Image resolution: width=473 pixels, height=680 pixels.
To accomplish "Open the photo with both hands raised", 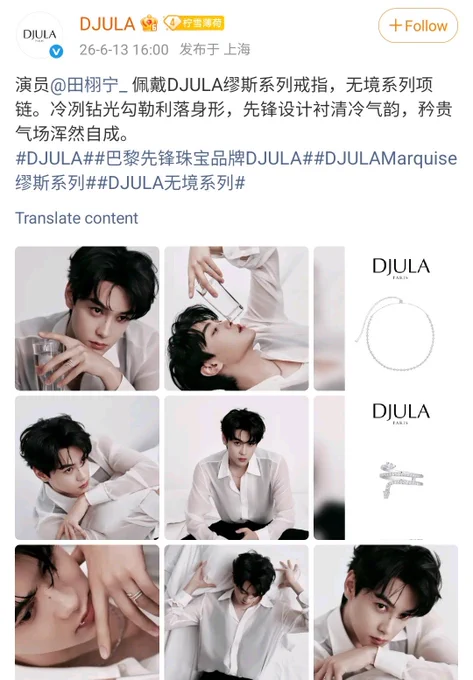I will 236,612.
